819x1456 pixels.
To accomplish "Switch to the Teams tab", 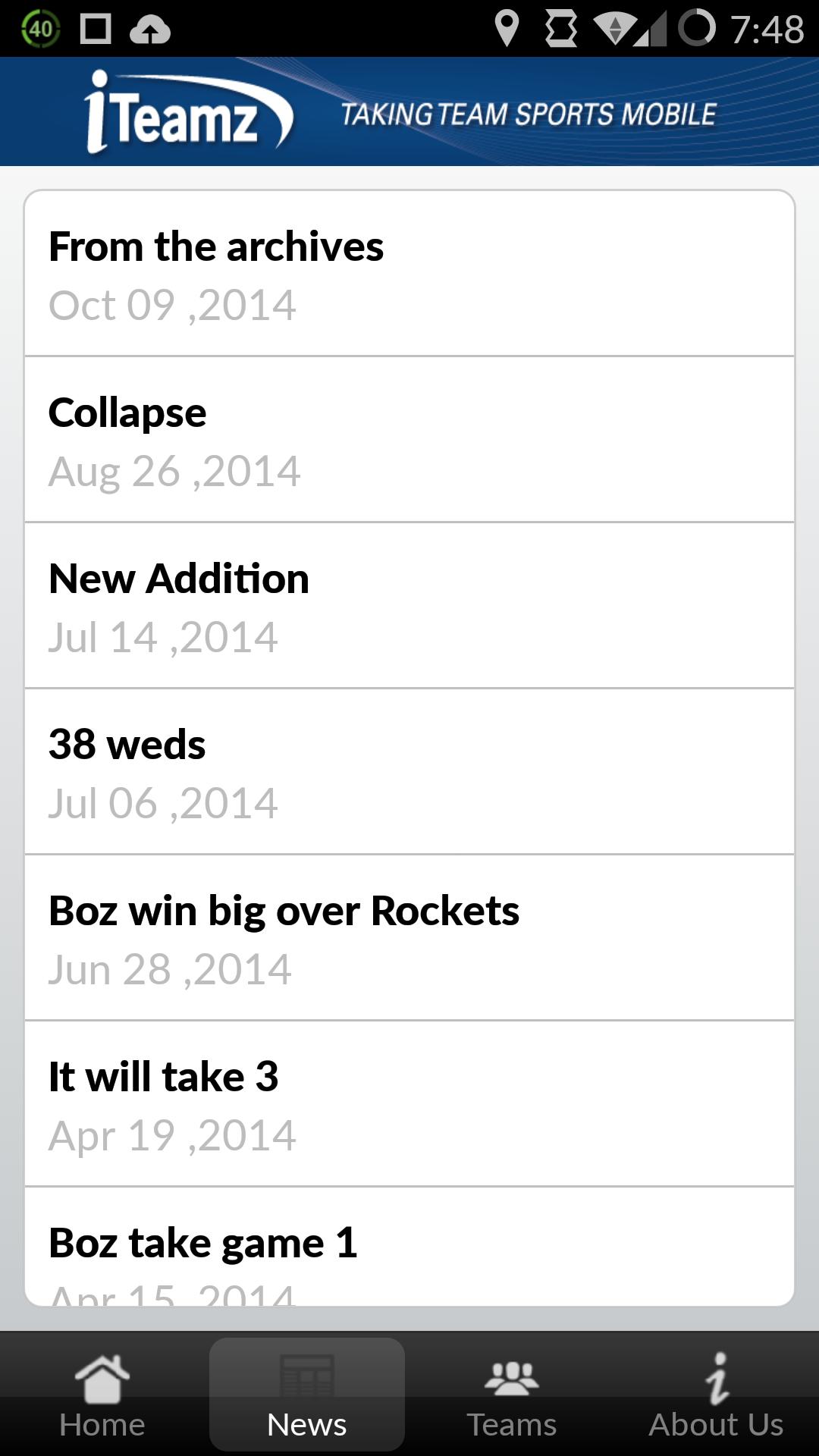I will (x=512, y=1395).
